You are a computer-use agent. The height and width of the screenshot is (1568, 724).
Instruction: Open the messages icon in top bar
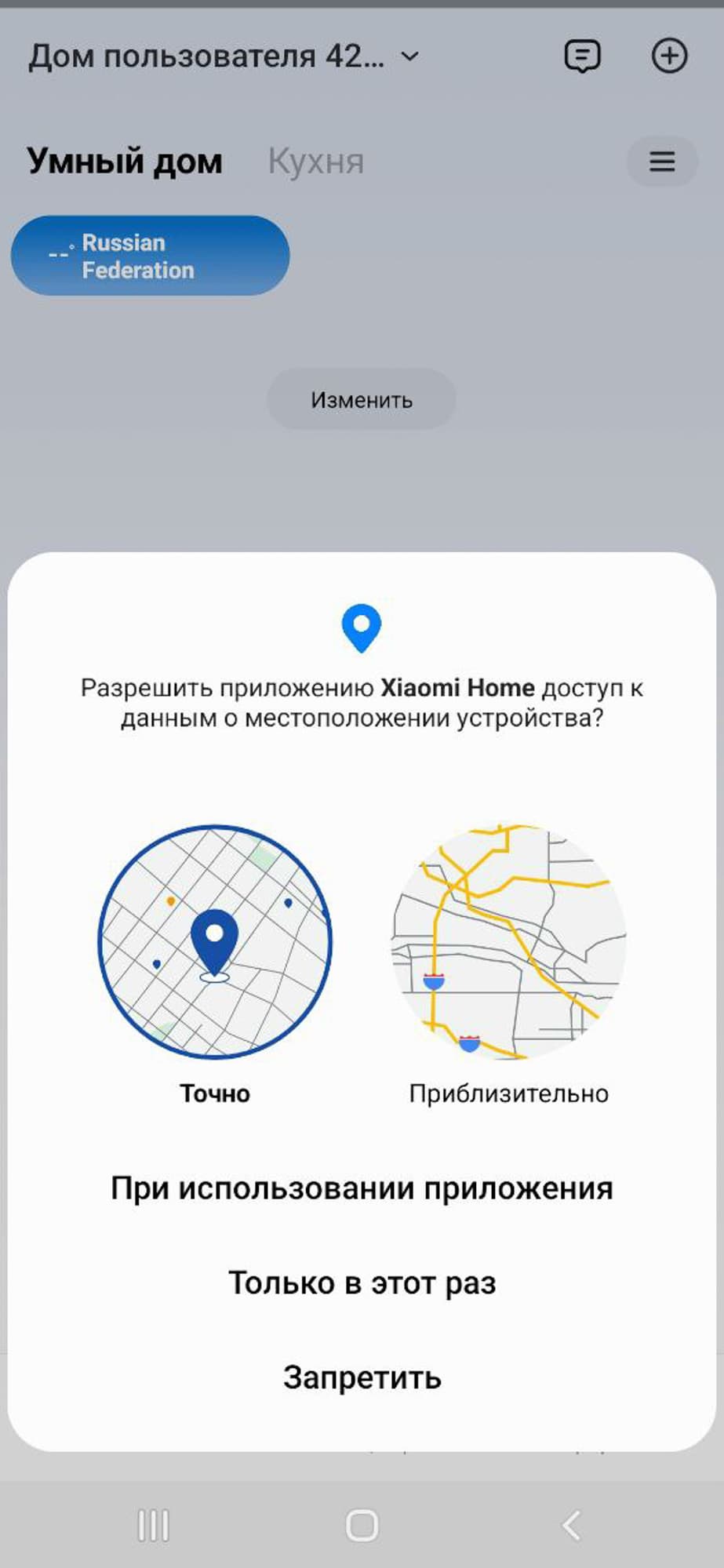[x=582, y=56]
